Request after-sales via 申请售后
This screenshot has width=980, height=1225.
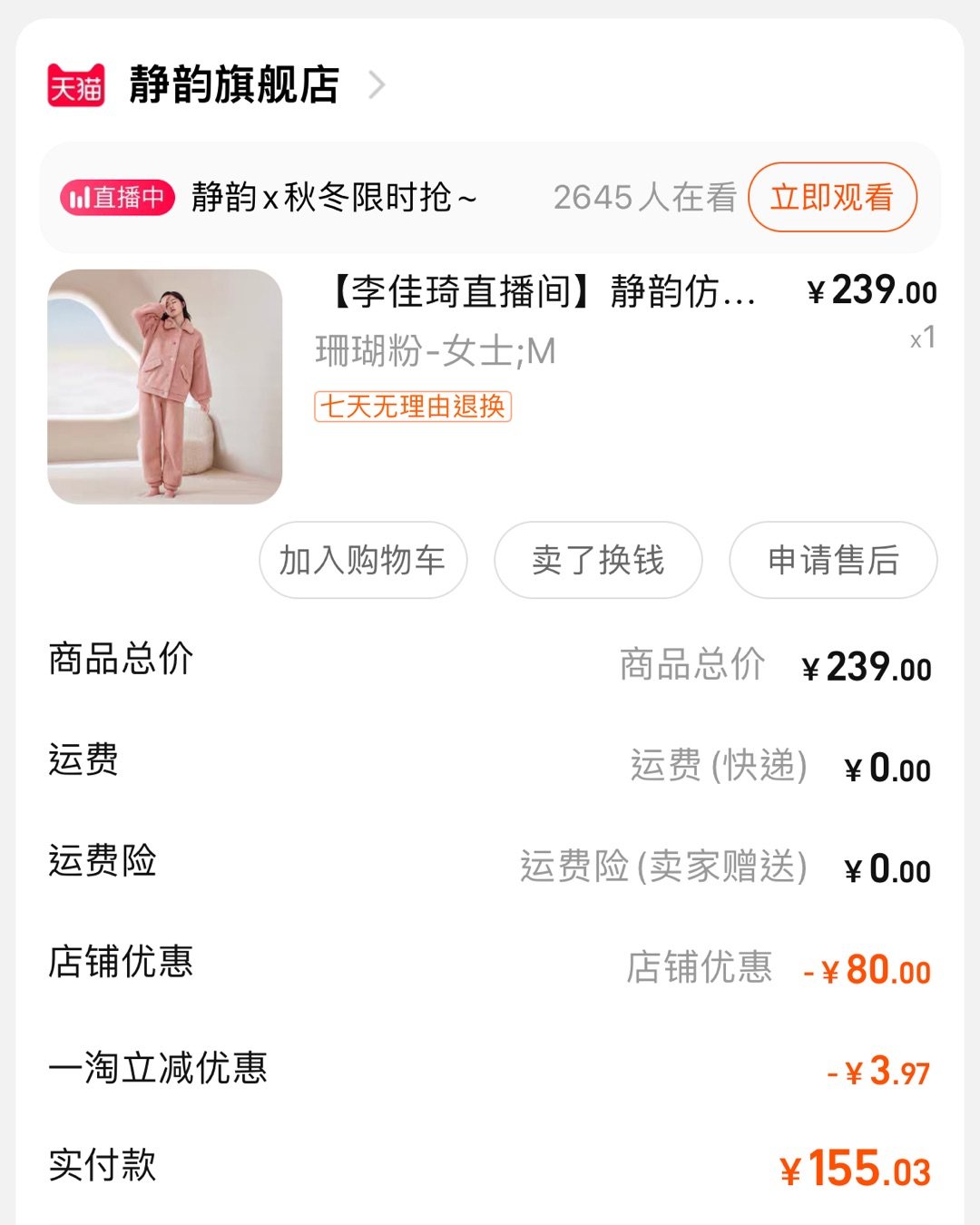coord(833,560)
